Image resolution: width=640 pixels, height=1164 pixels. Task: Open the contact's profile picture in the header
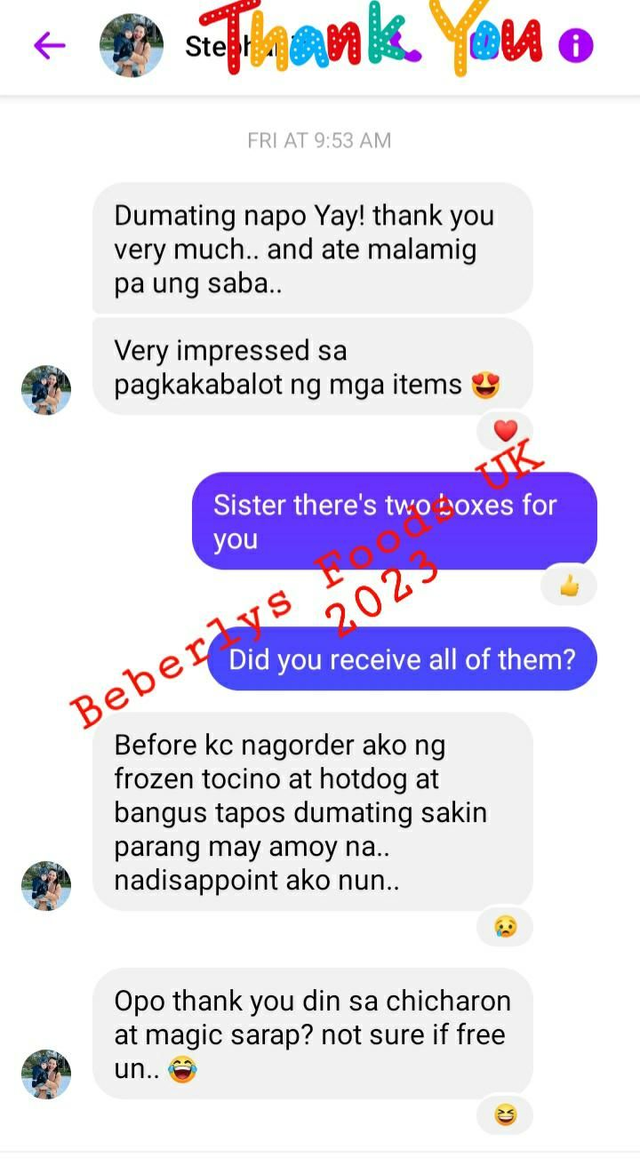click(x=132, y=45)
